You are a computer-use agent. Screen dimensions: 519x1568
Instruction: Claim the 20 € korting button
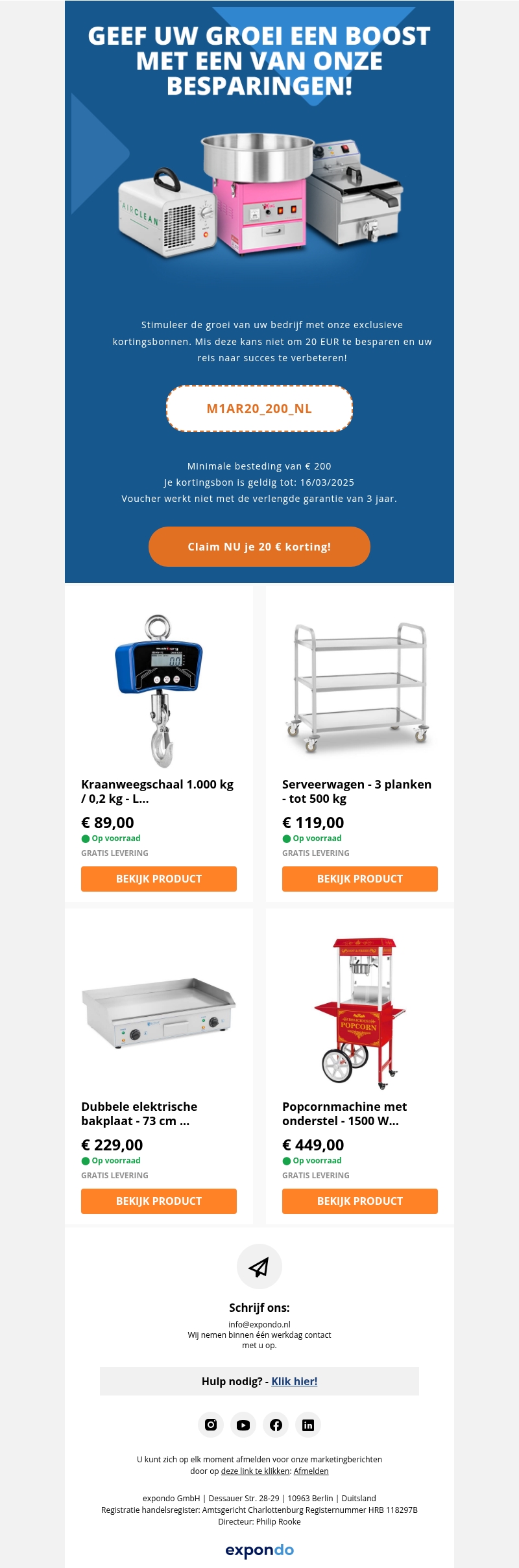[259, 547]
